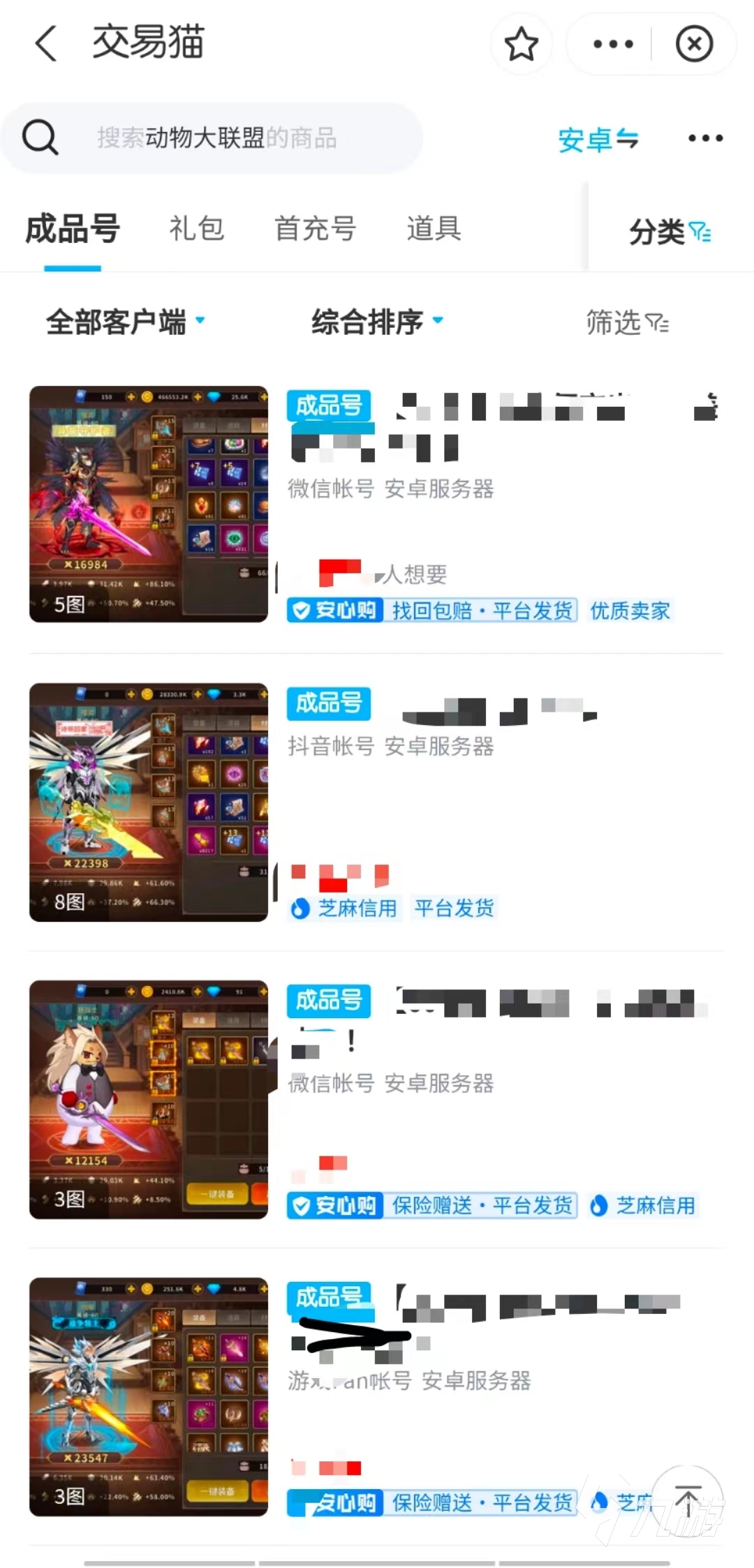754x1568 pixels.
Task: Expand 综合排序 sorting dropdown
Action: [x=377, y=322]
